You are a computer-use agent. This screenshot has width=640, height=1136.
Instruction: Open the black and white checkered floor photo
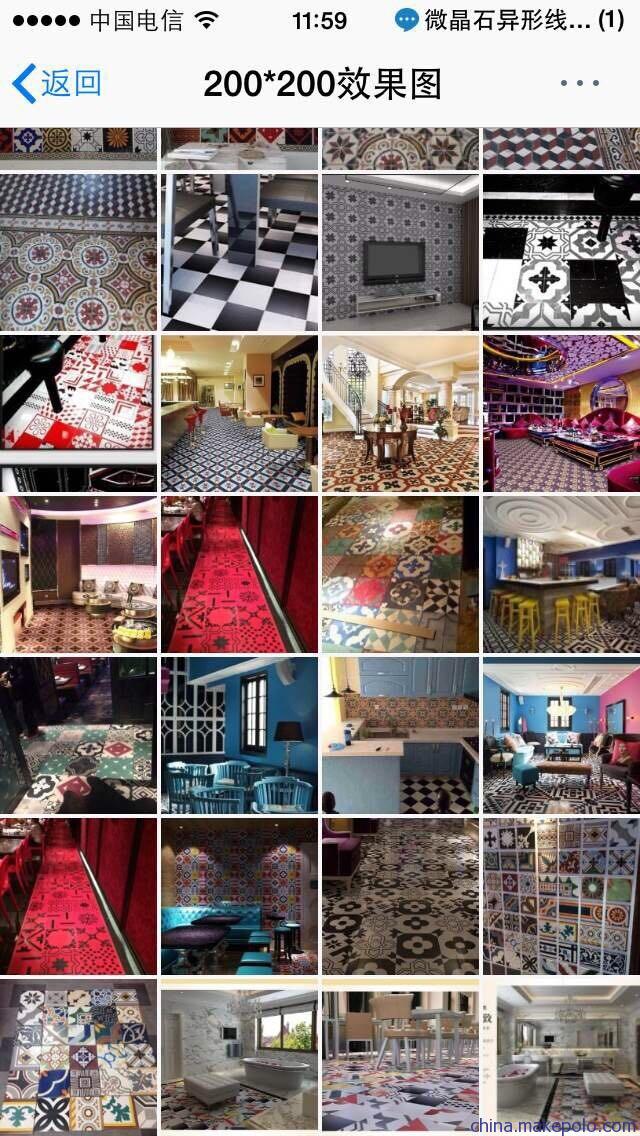tap(238, 252)
